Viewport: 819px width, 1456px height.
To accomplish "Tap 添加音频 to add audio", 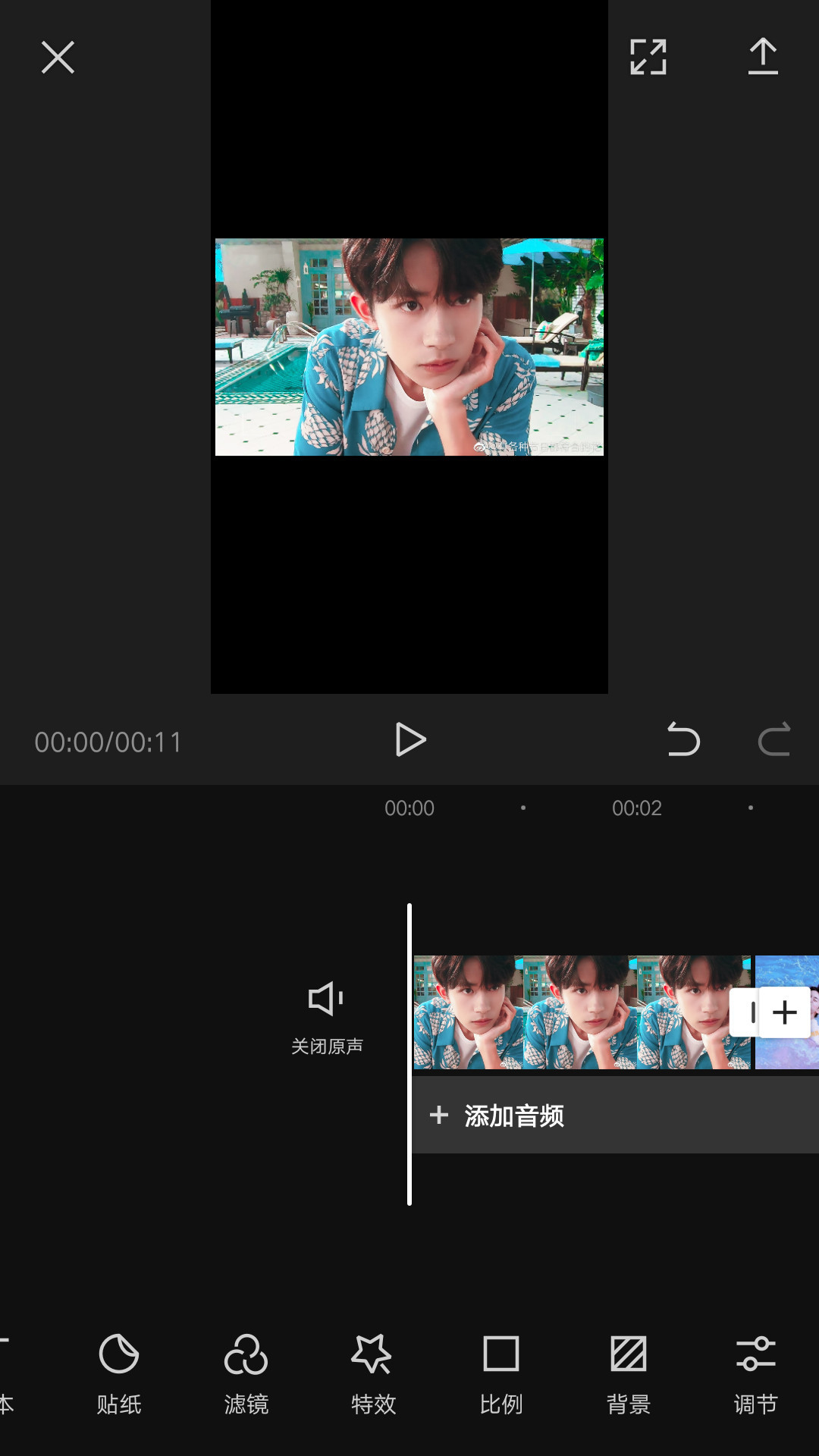I will (x=500, y=1116).
